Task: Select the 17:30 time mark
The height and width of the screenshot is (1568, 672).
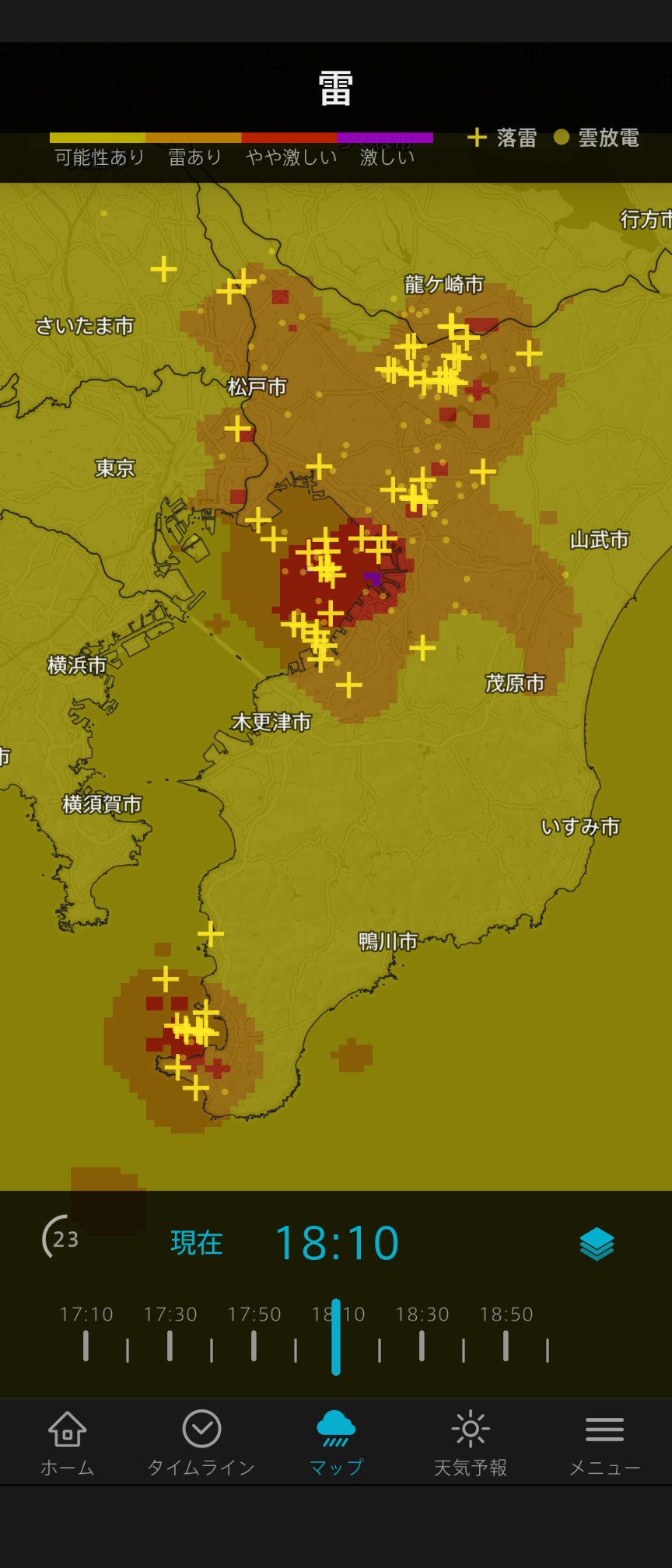Action: (x=170, y=1333)
